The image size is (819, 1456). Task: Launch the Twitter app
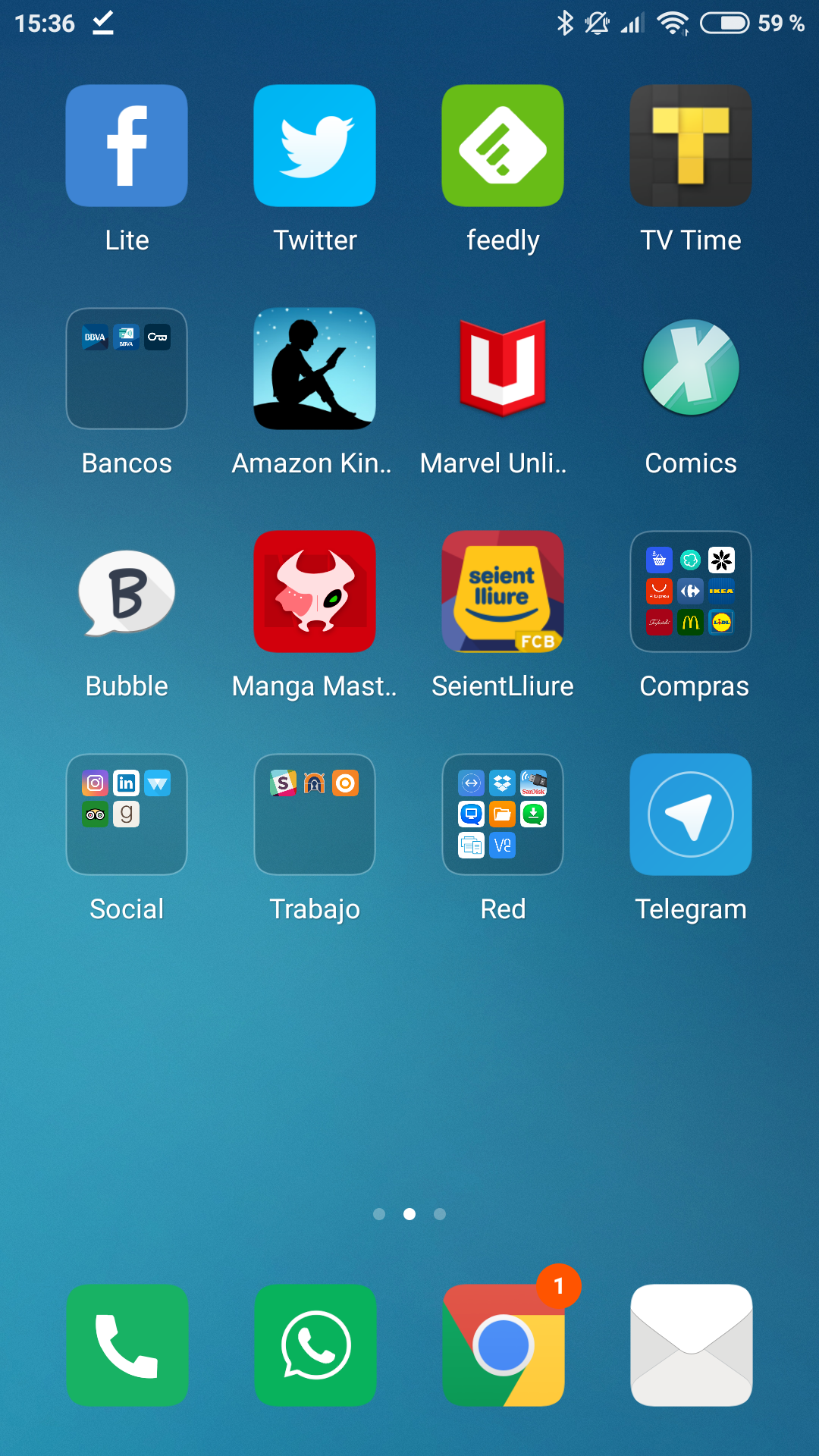point(315,146)
